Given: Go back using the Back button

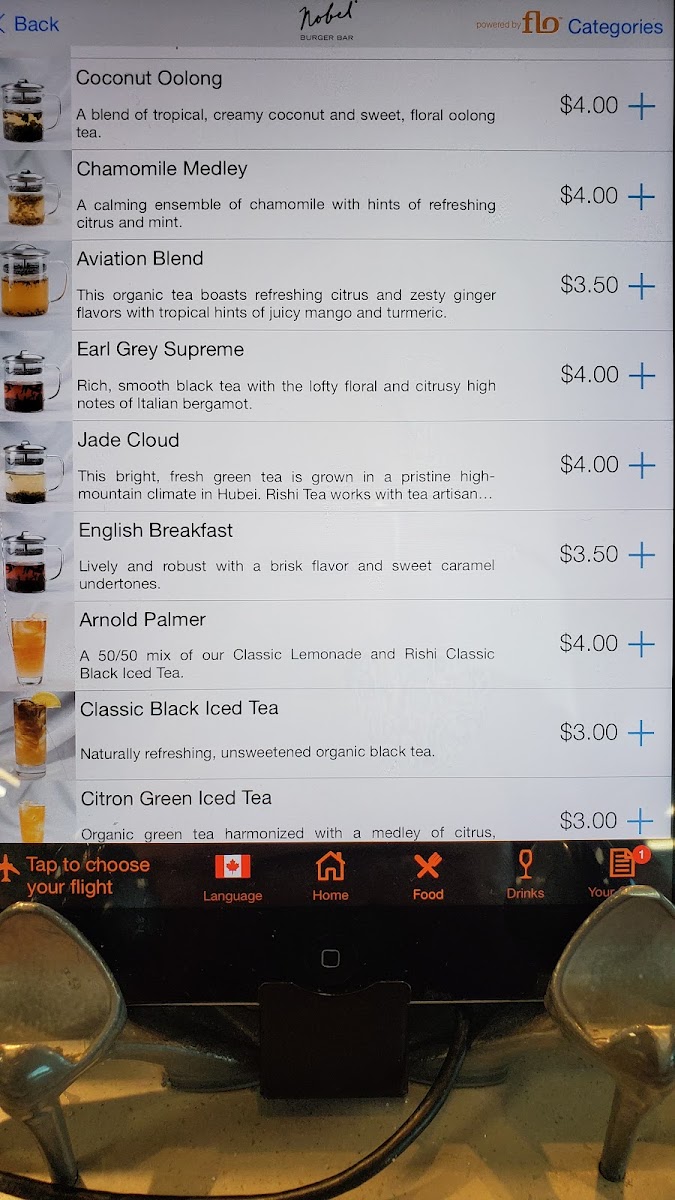Looking at the screenshot, I should coord(30,24).
